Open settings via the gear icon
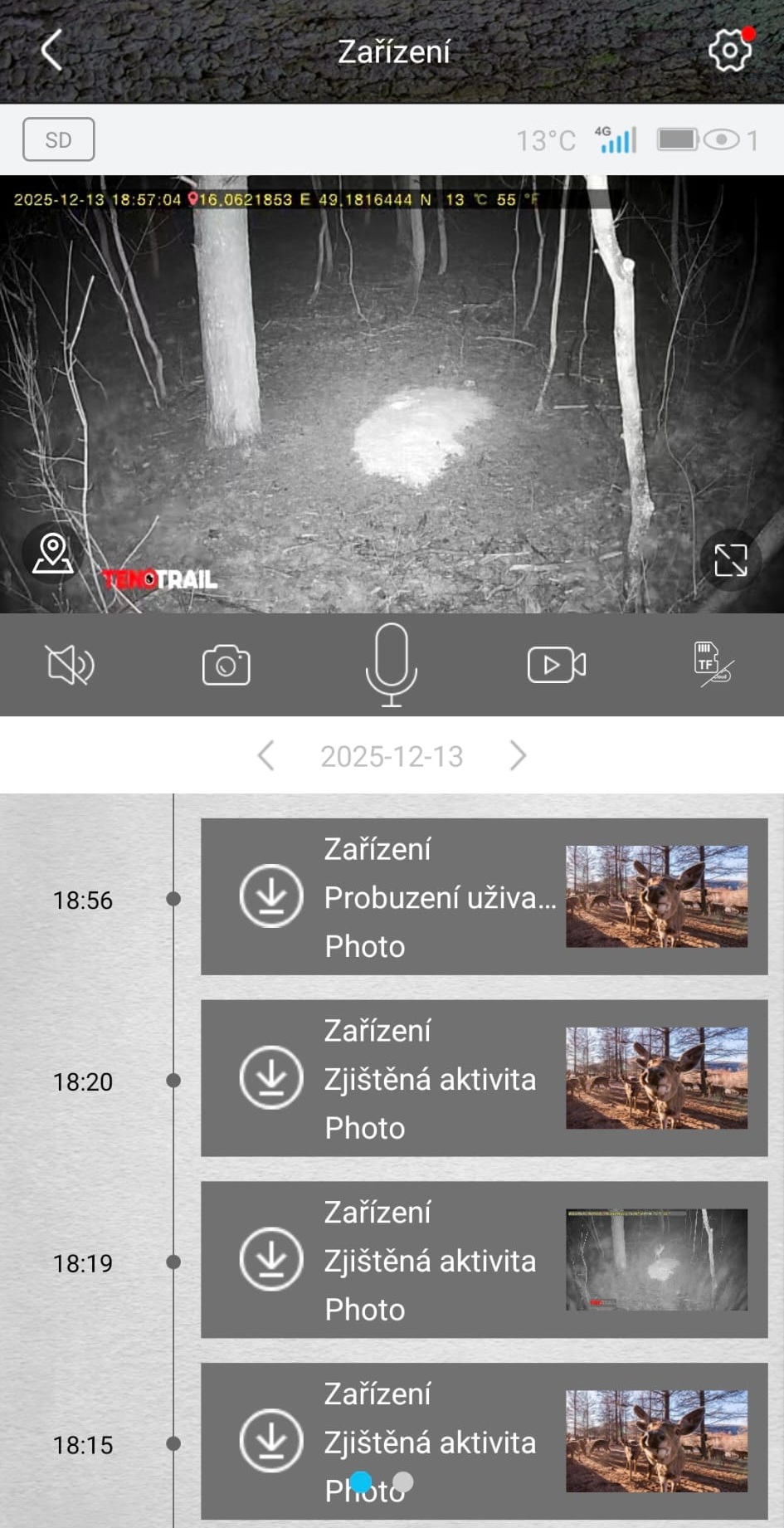Image resolution: width=784 pixels, height=1528 pixels. pyautogui.click(x=728, y=50)
